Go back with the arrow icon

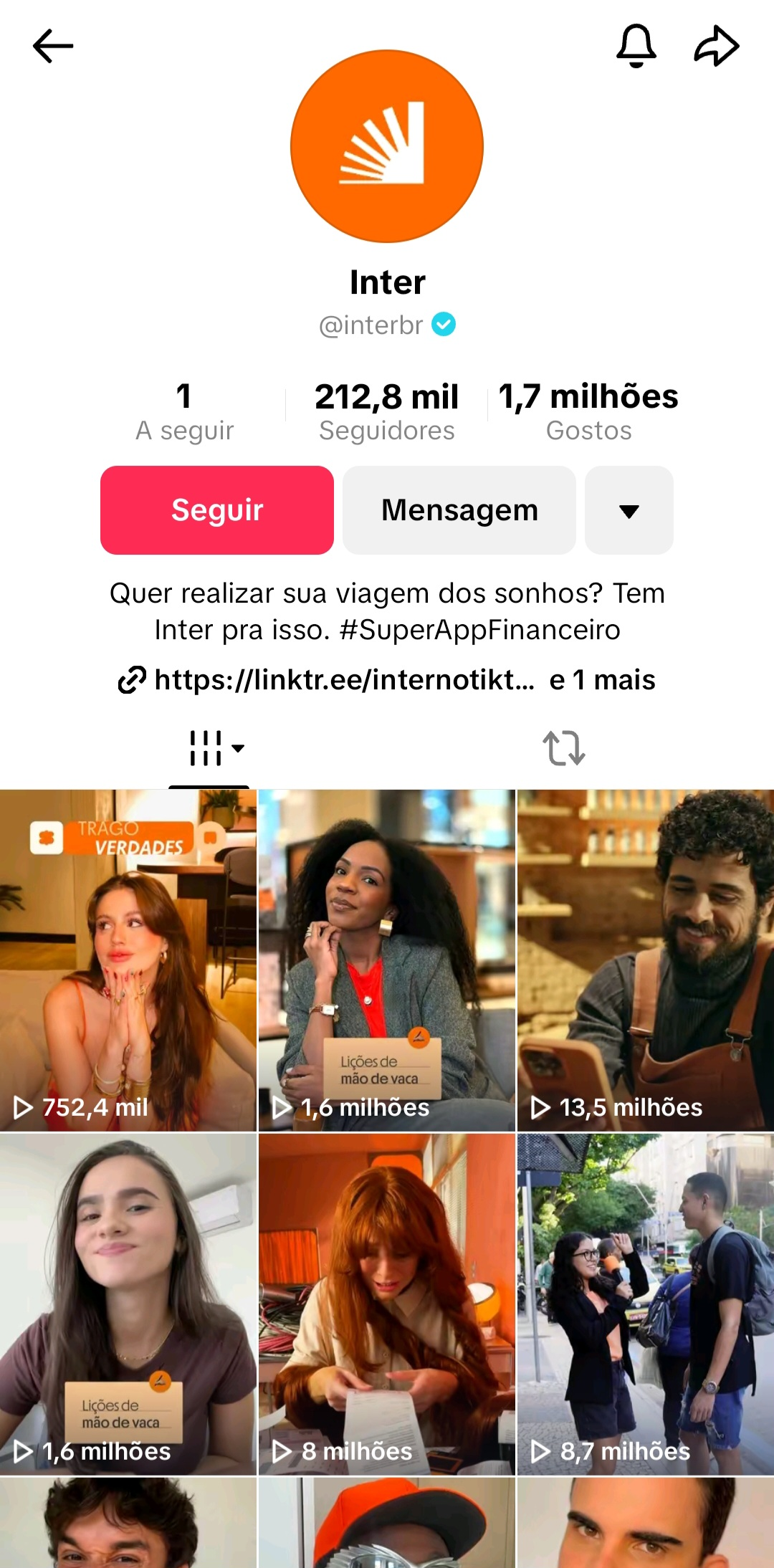pos(52,46)
